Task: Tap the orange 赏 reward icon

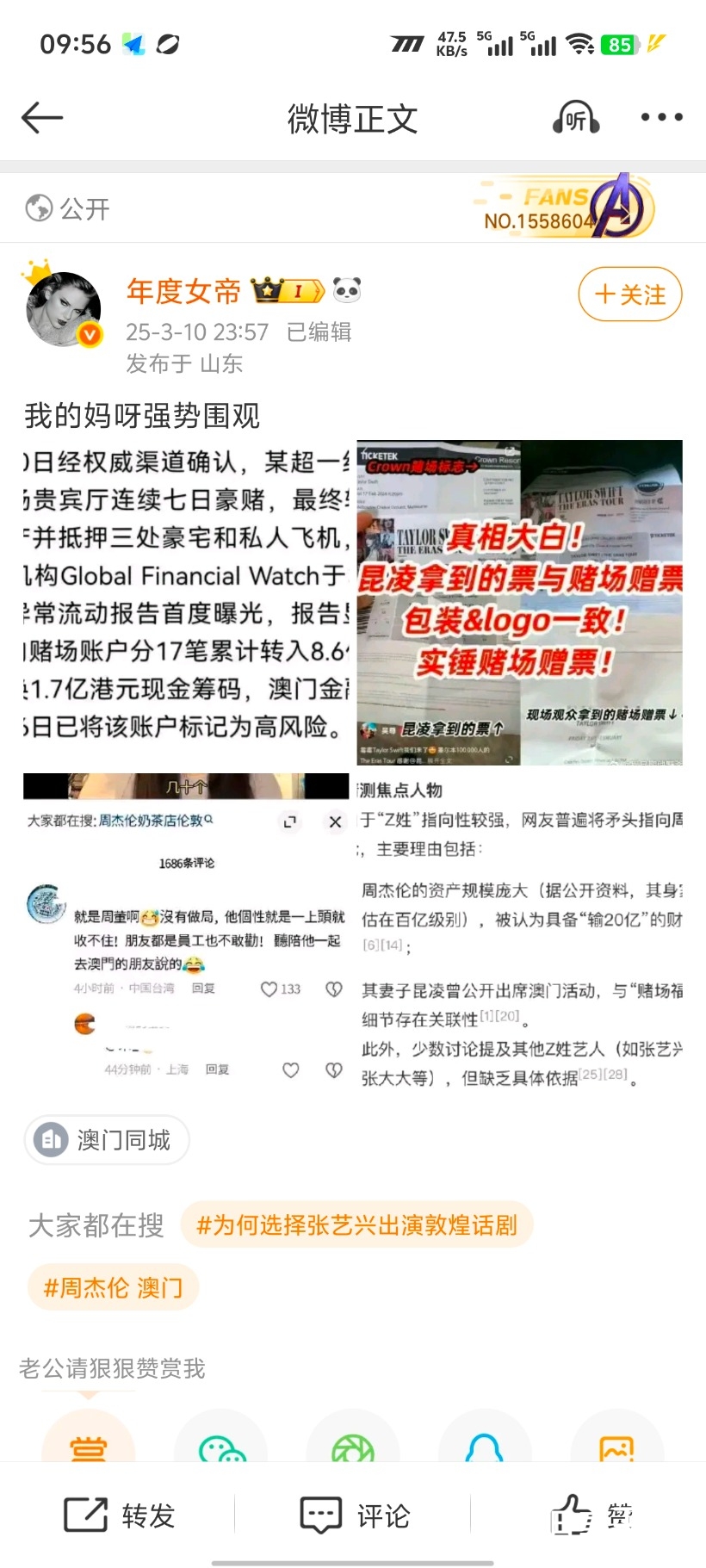Action: [x=89, y=1447]
